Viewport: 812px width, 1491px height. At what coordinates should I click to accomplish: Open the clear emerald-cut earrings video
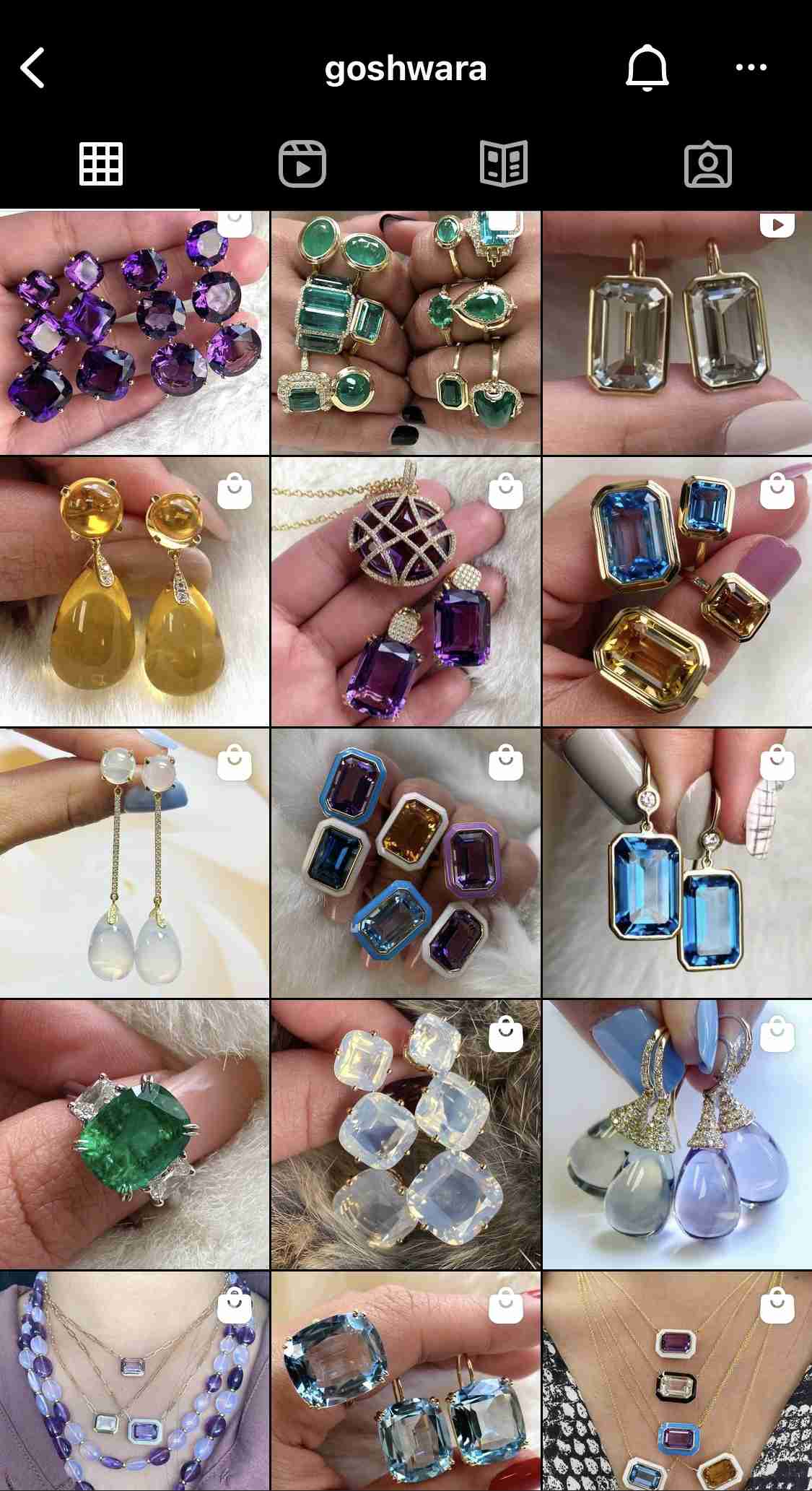click(677, 334)
